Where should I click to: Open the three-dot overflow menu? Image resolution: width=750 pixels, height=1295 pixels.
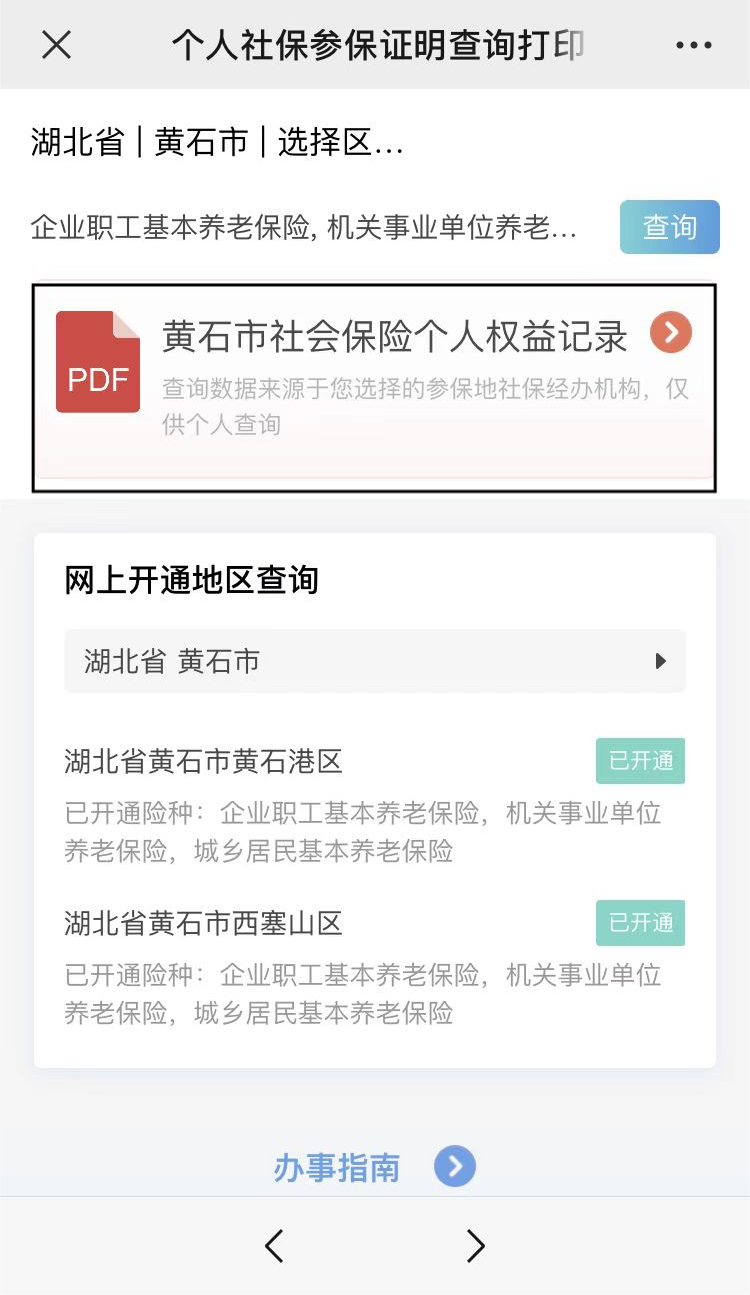693,45
